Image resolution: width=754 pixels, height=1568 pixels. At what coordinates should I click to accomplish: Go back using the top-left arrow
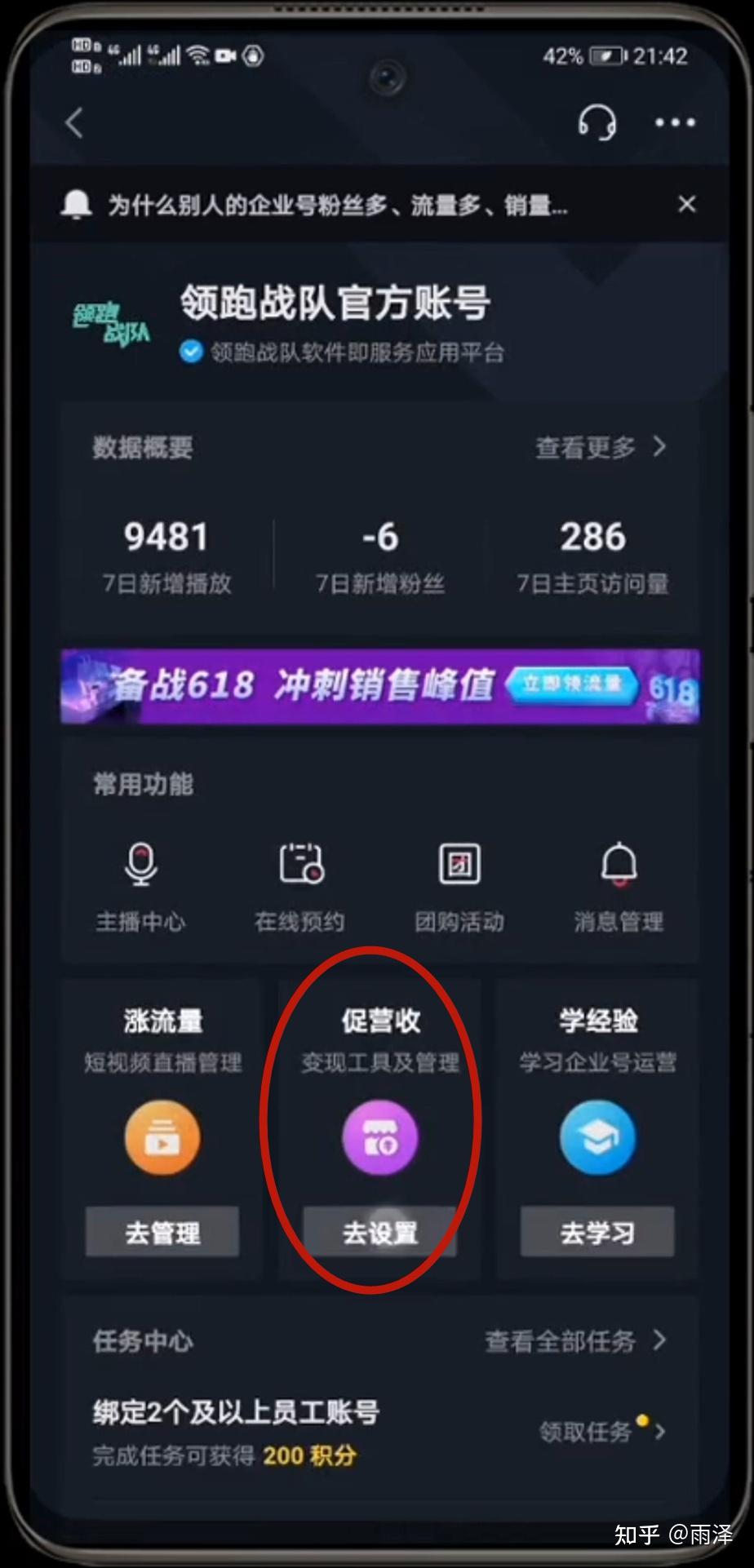pos(74,123)
